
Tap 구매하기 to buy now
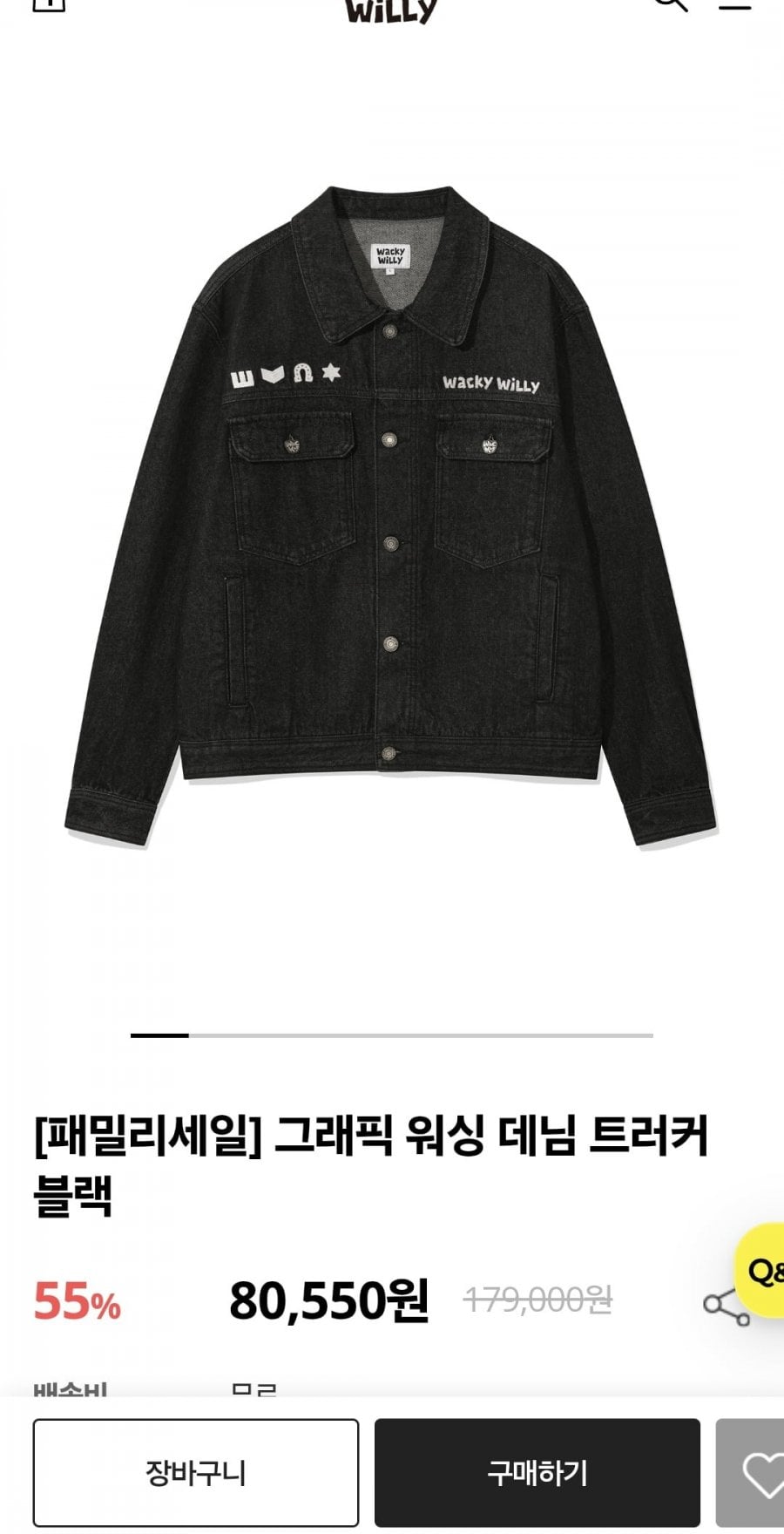tap(537, 1473)
